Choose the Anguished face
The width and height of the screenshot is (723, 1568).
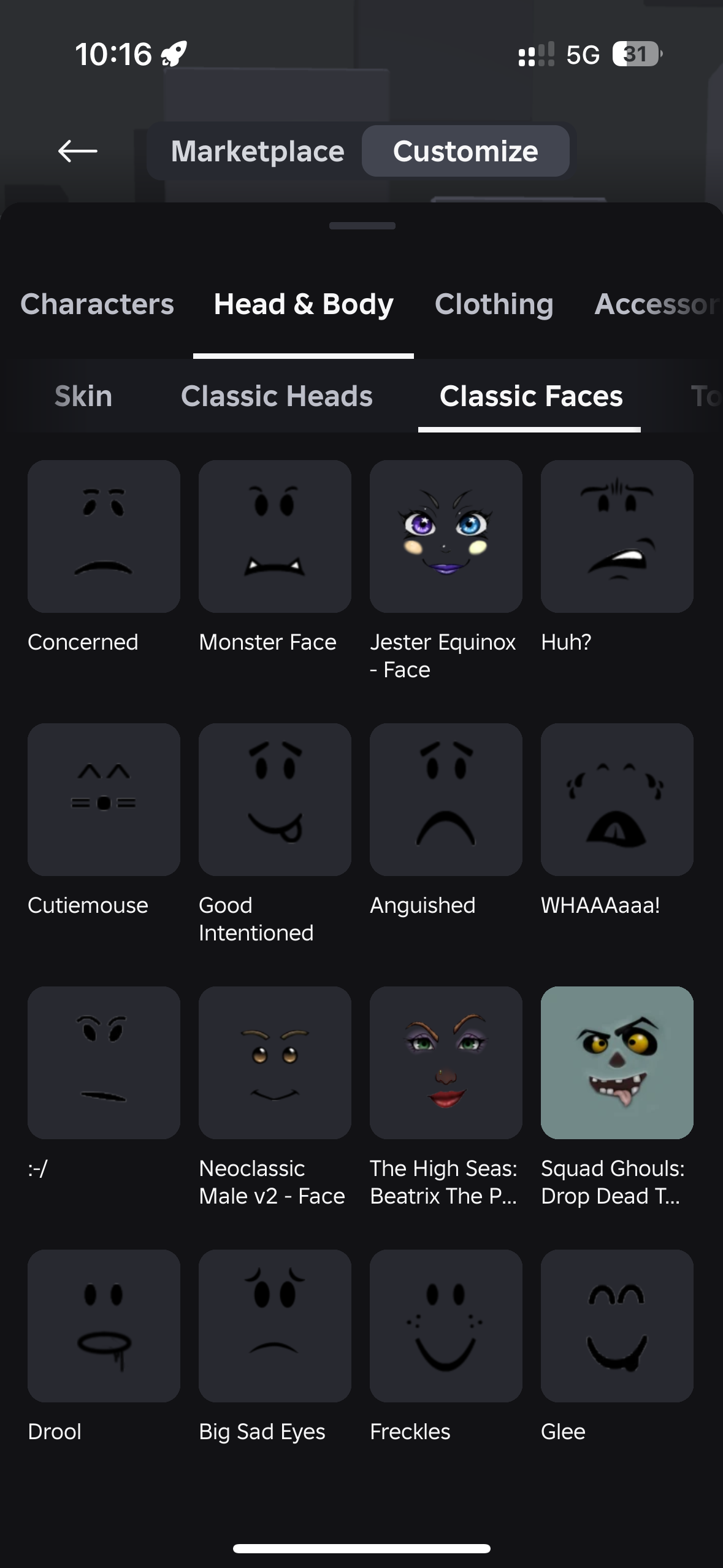coord(446,799)
